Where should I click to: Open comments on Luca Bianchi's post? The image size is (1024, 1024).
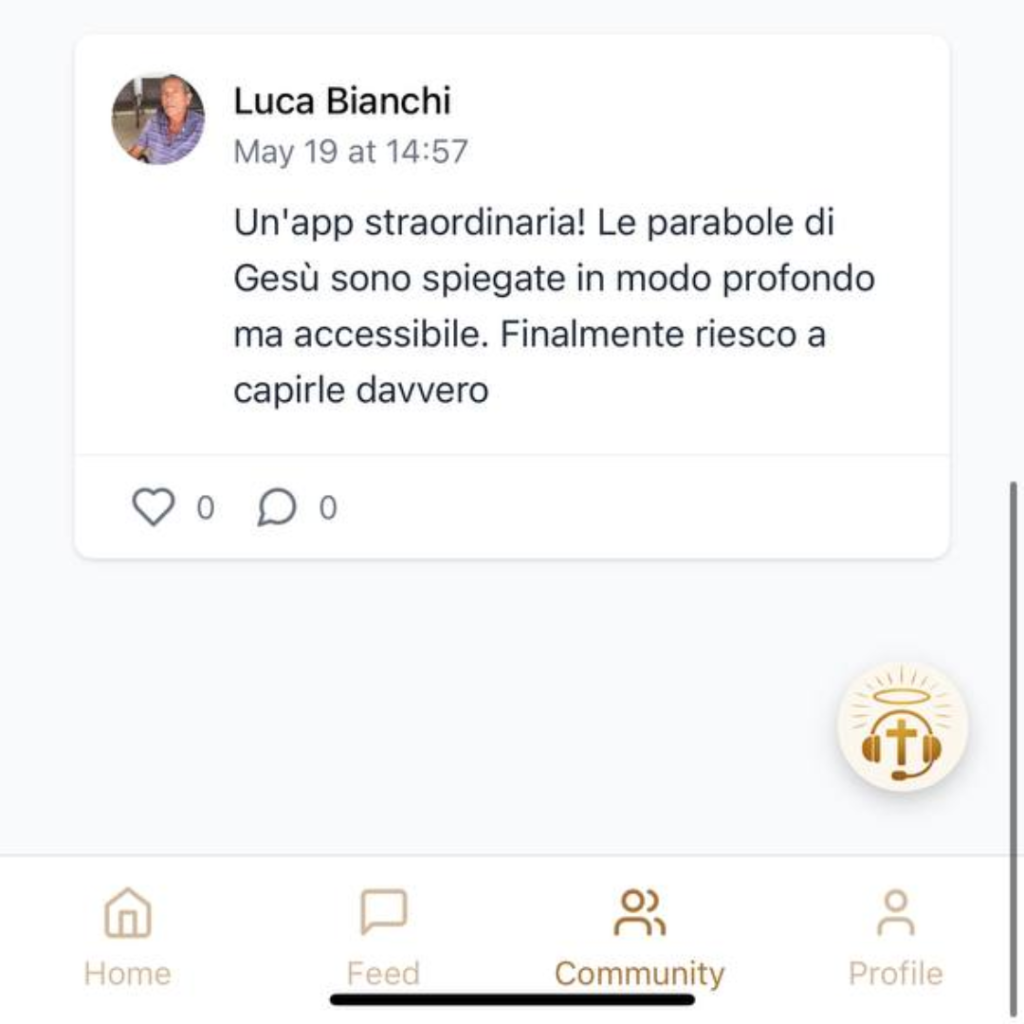(277, 507)
